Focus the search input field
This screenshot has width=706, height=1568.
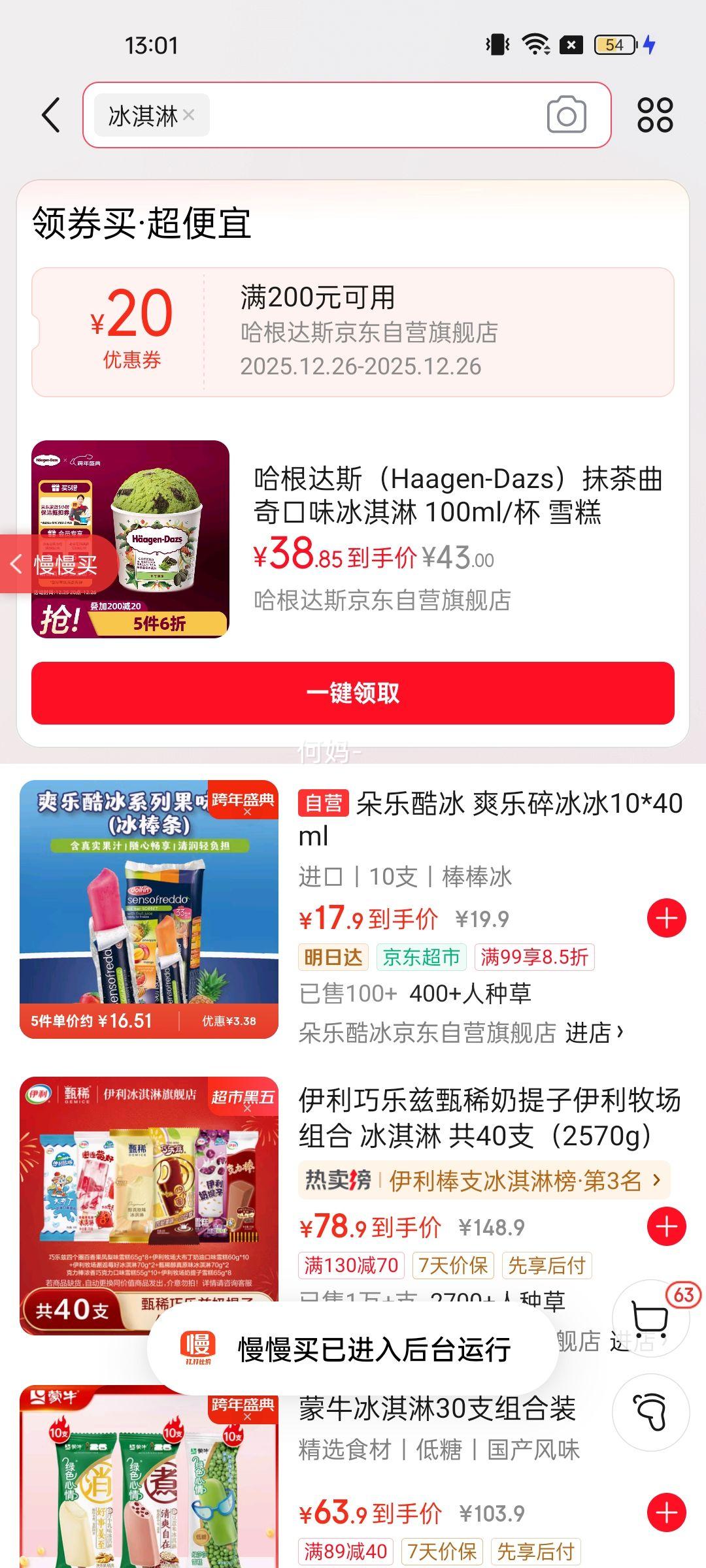373,116
